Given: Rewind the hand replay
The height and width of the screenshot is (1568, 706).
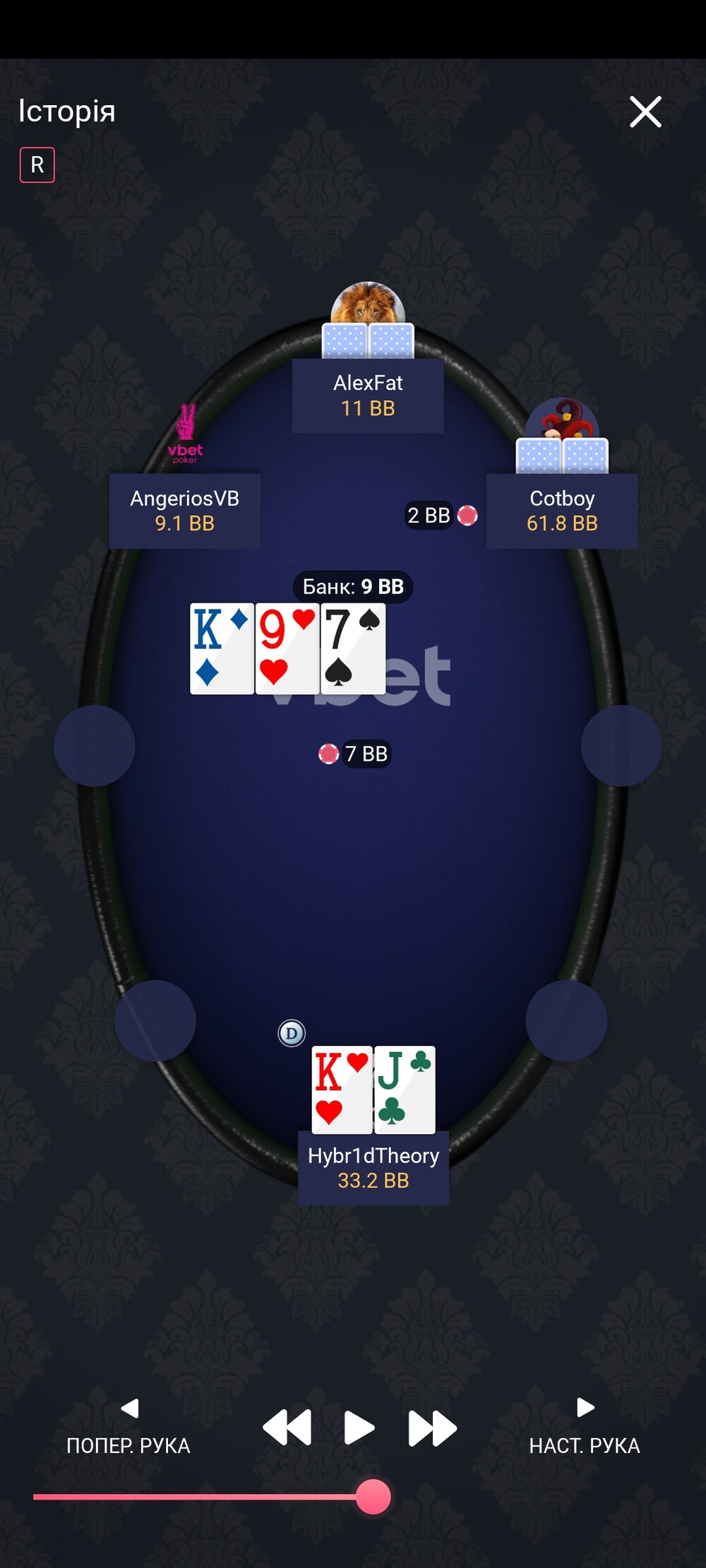Looking at the screenshot, I should [287, 1428].
